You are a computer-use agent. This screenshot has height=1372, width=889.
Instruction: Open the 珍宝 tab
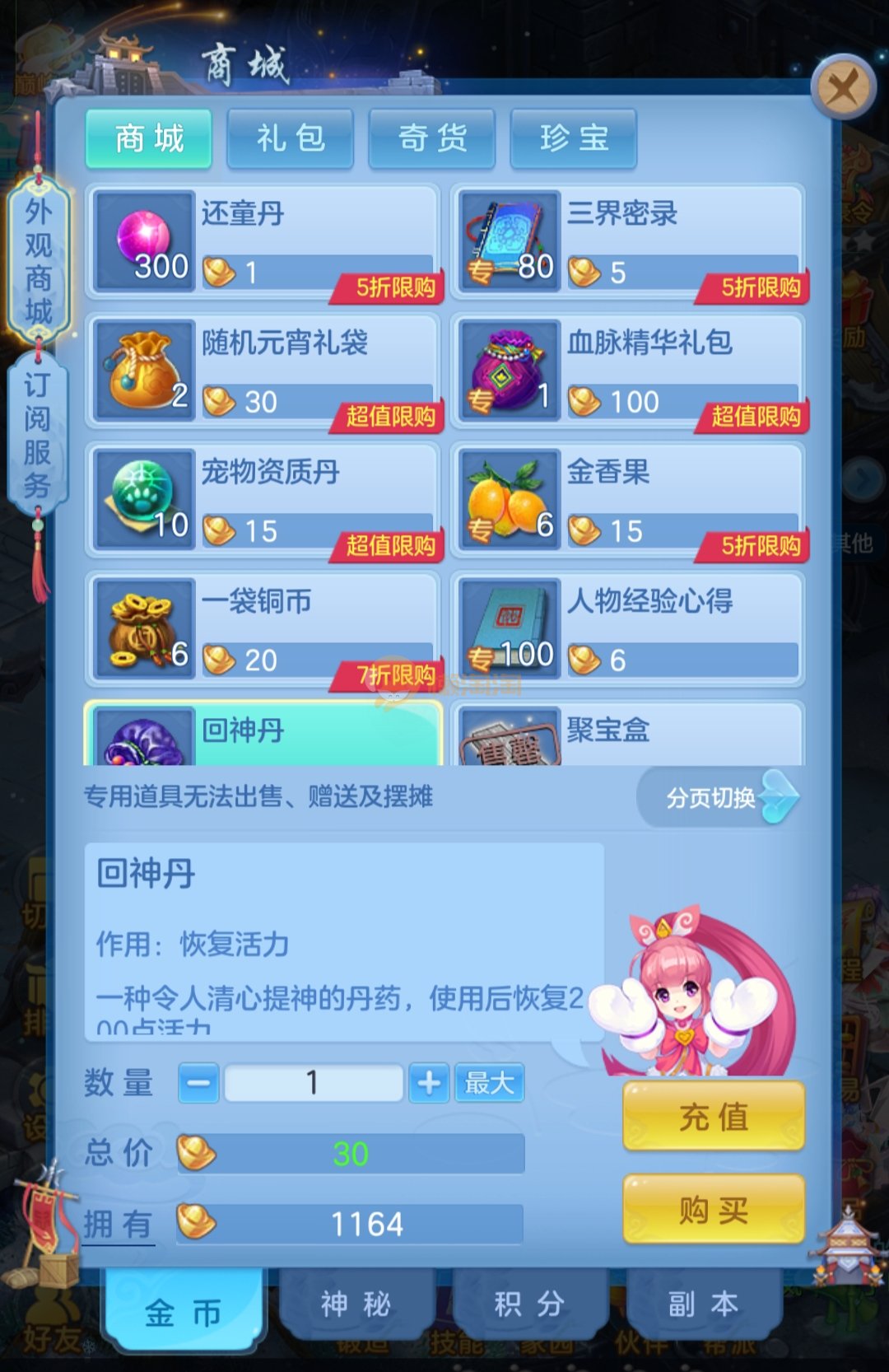coord(574,138)
